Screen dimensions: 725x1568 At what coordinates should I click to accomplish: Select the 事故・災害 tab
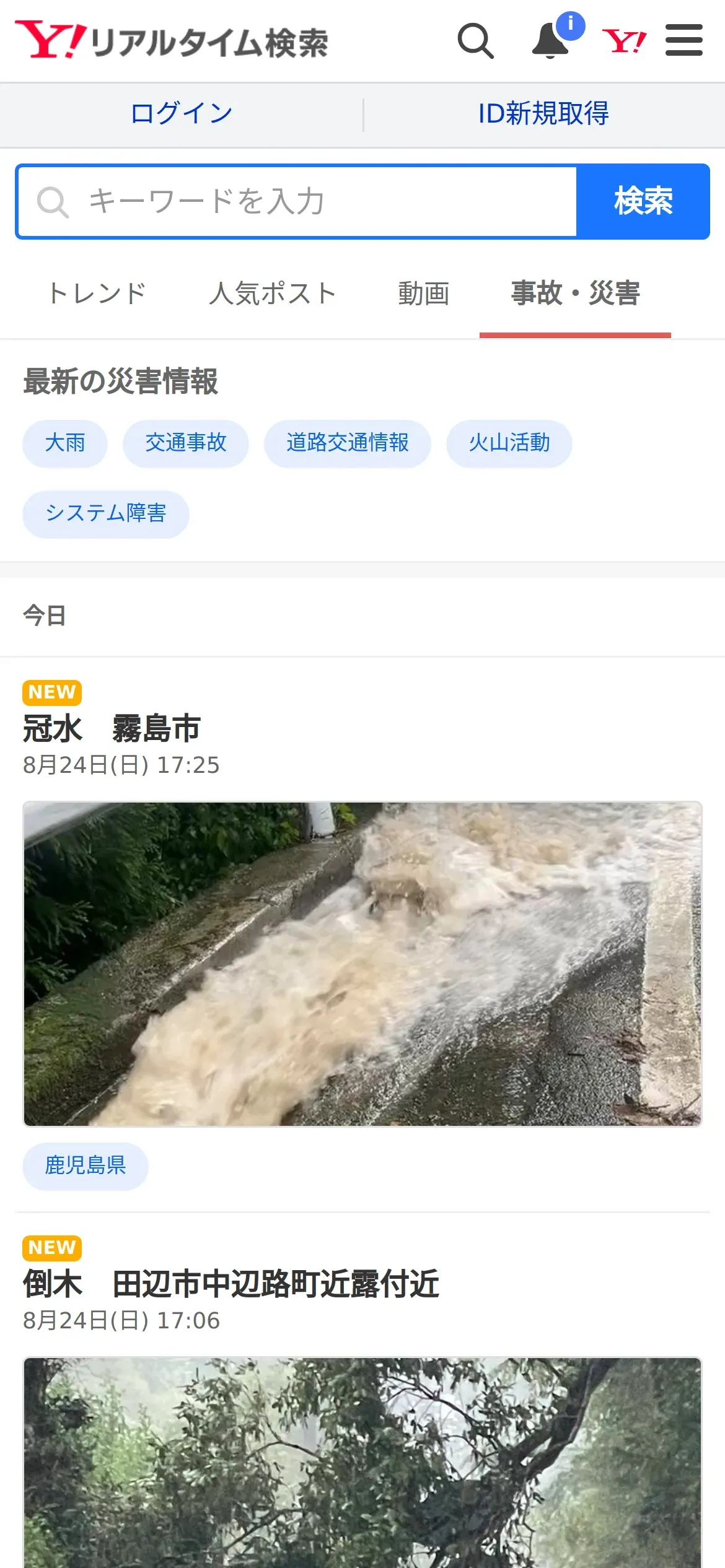click(575, 294)
